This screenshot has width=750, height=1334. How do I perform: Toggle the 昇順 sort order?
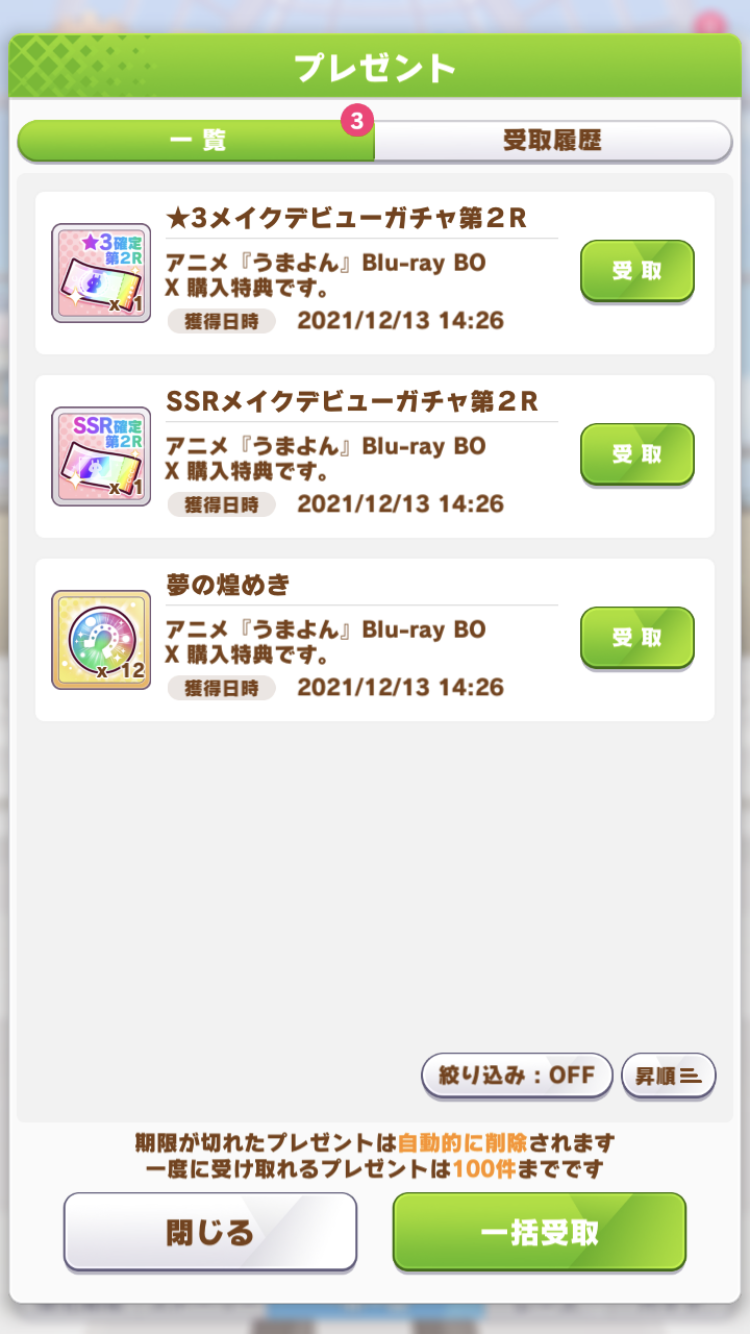pyautogui.click(x=668, y=1076)
